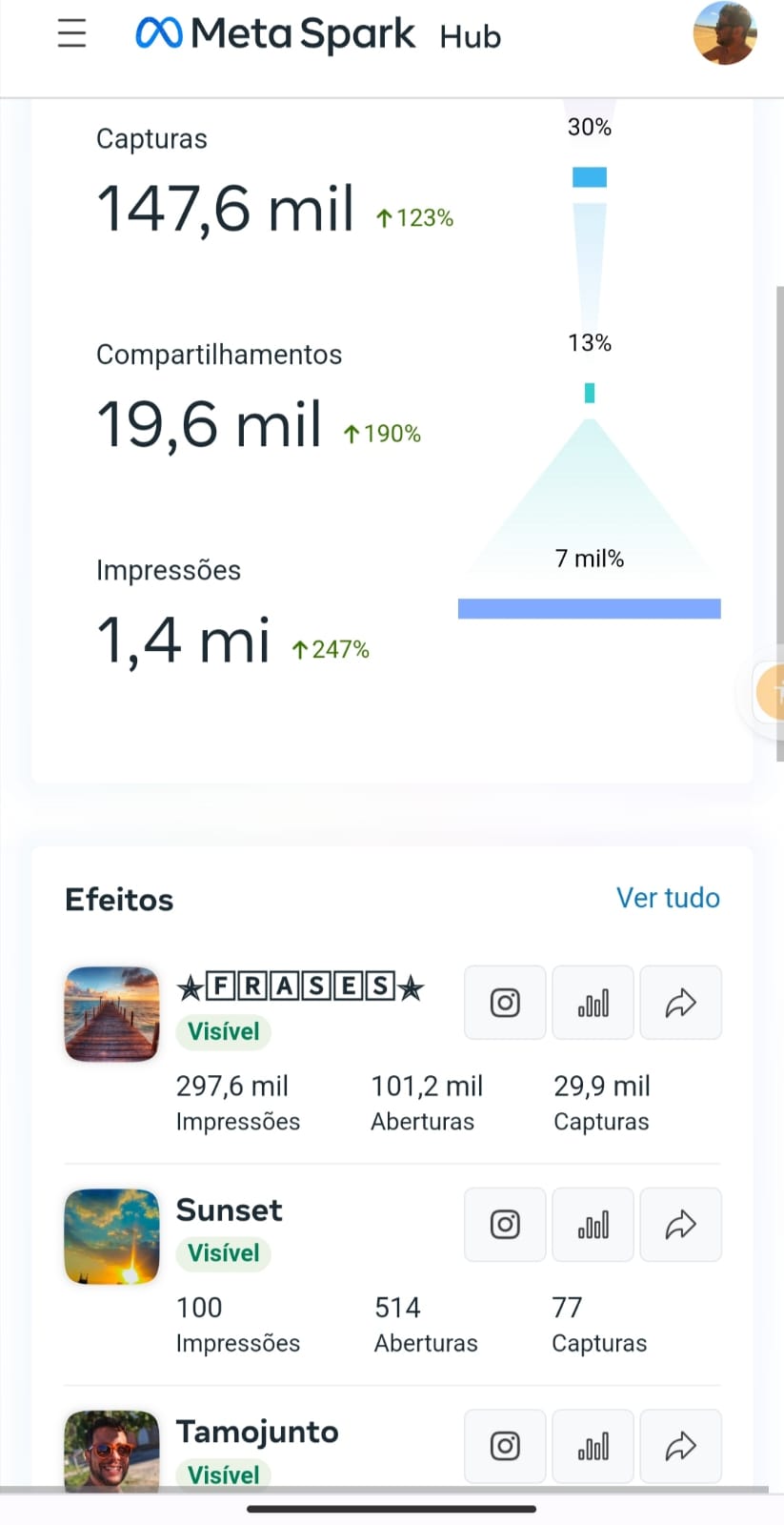Open Instagram preview for Tamojunto effect
Viewport: 784px width, 1525px height.
point(504,1446)
